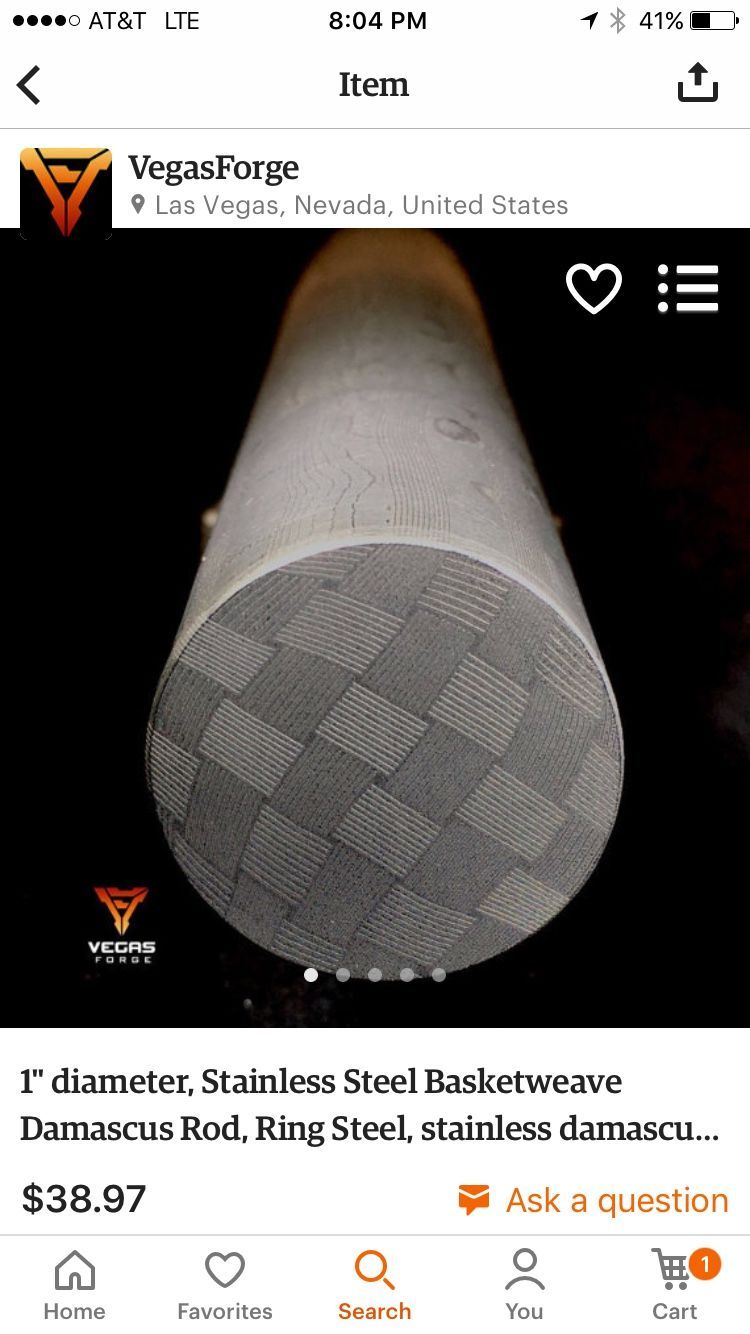Favorite this Damascus rod with the heart
The width and height of the screenshot is (750, 1334).
(594, 288)
